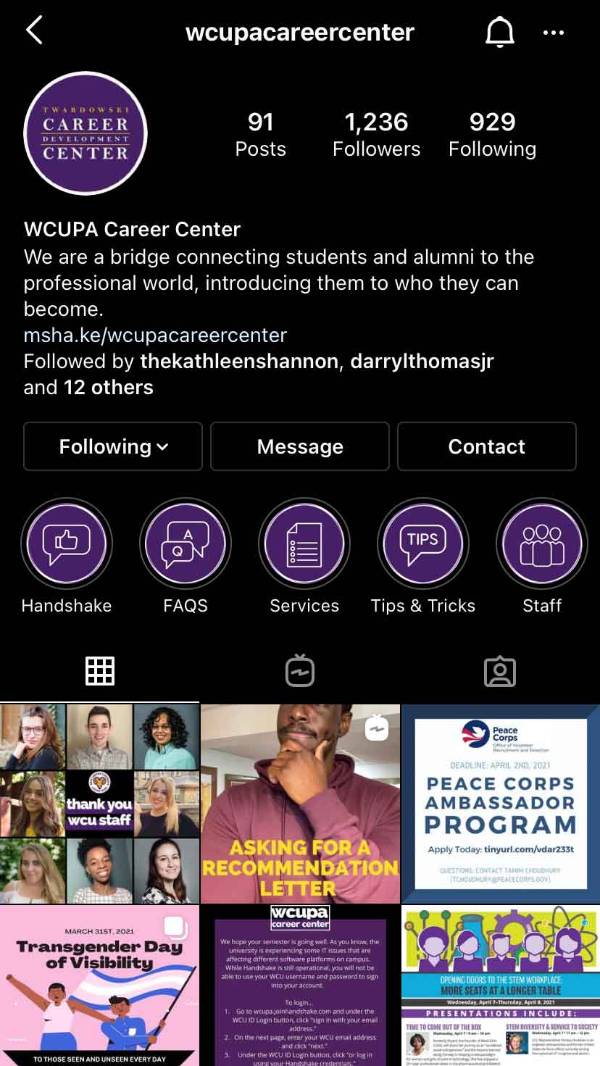Viewport: 600px width, 1066px height.
Task: Open the Transgender Day of Visibility post
Action: pos(99,986)
